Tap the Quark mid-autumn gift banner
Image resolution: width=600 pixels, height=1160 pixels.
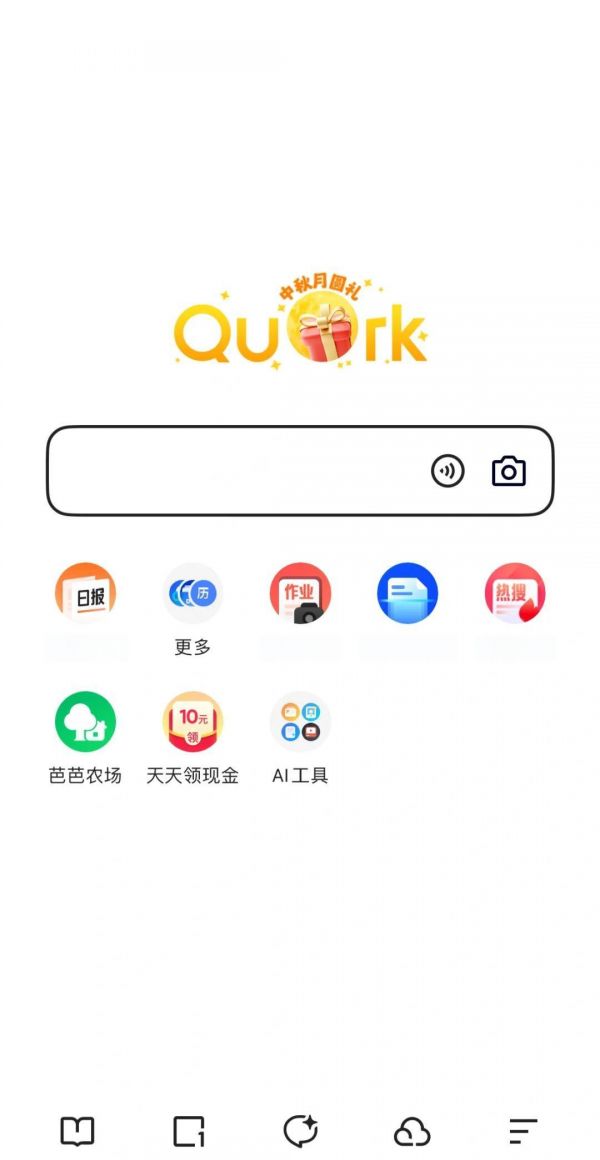(300, 325)
